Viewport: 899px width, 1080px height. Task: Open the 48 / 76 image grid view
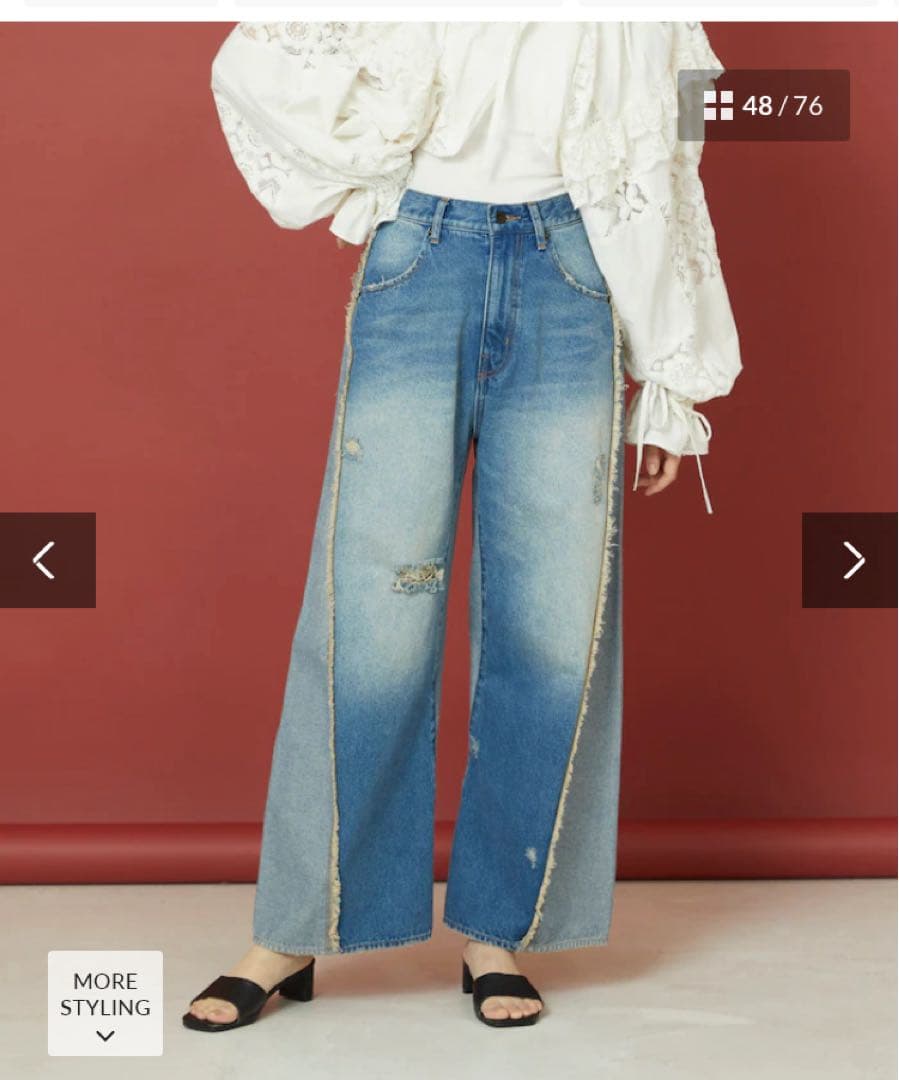(x=764, y=105)
